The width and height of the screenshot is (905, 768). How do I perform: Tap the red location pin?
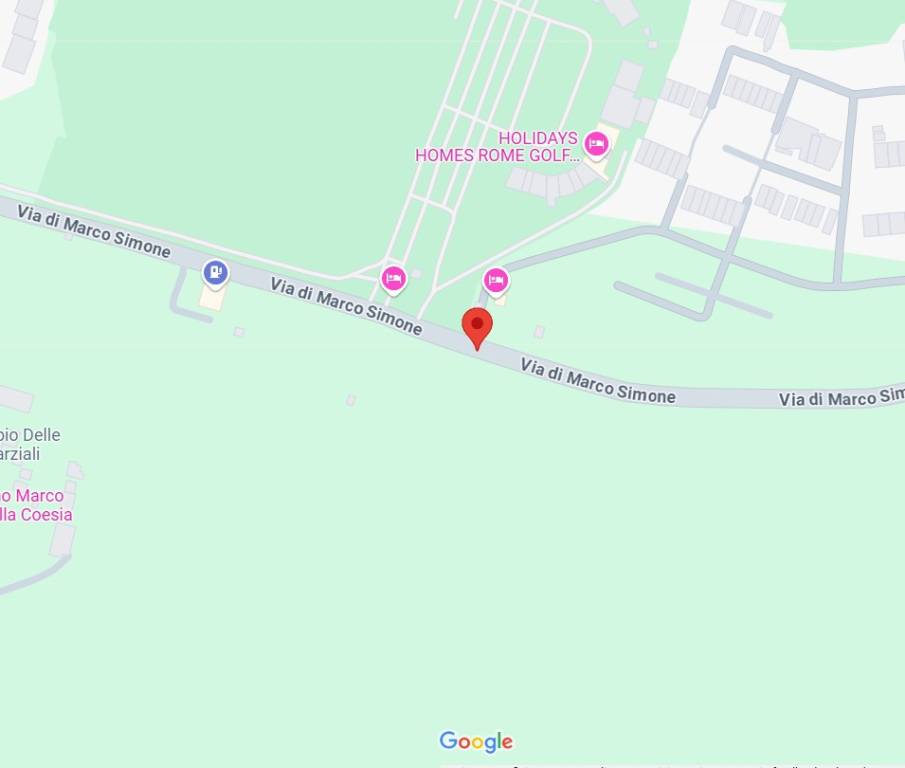[477, 325]
